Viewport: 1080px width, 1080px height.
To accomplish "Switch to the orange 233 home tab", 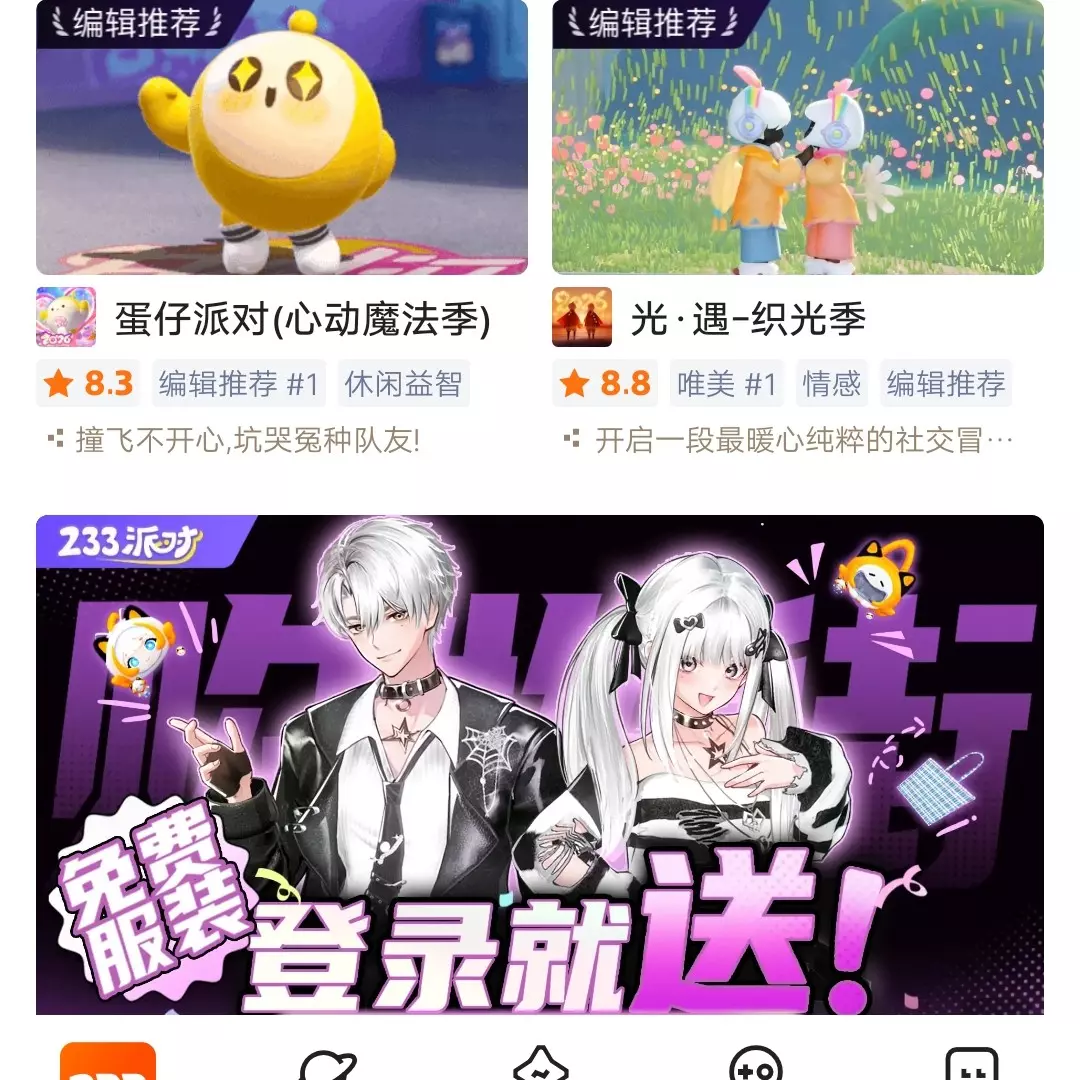I will click(108, 1062).
